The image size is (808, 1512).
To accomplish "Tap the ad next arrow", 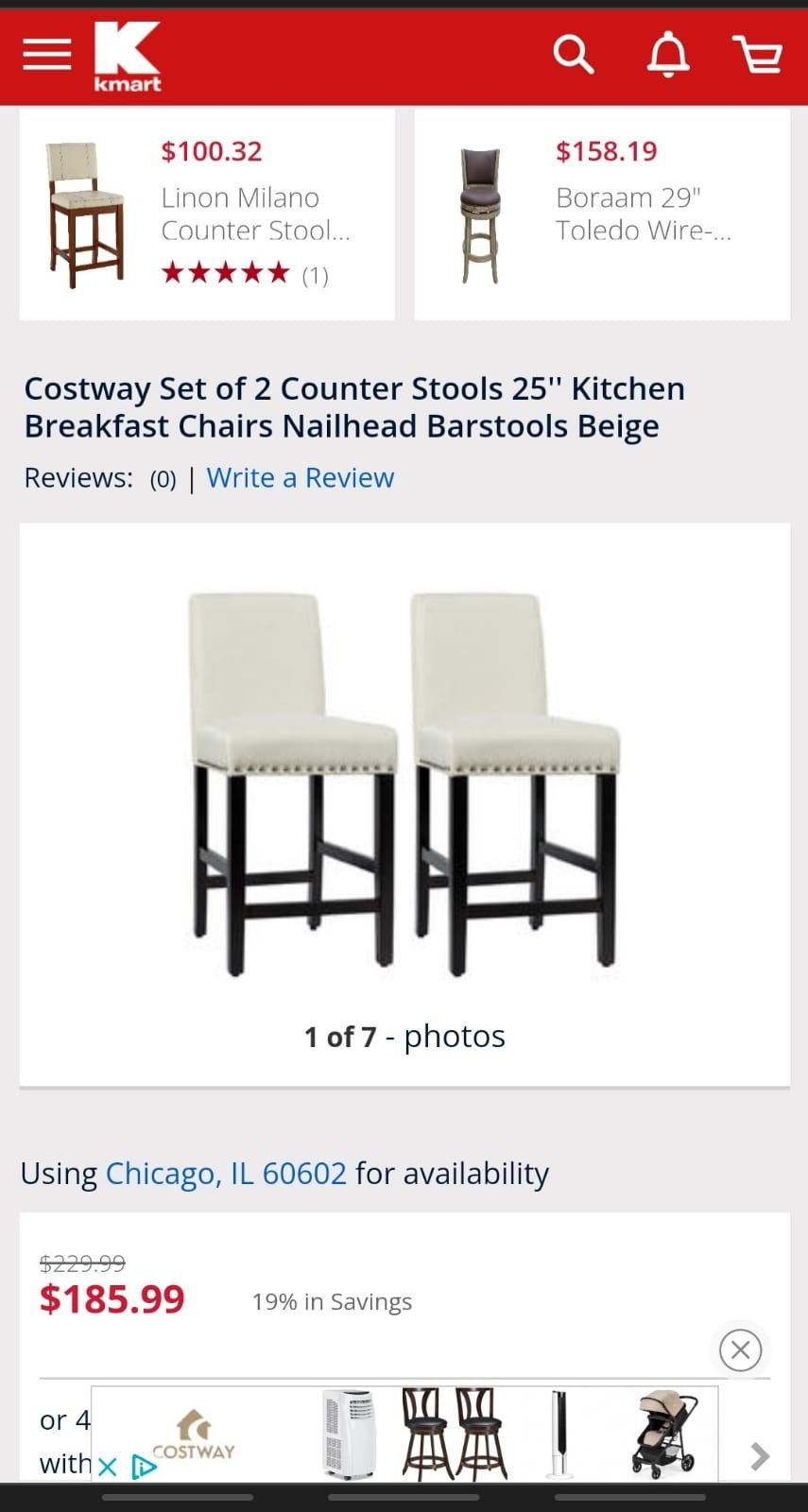I will (x=759, y=1456).
